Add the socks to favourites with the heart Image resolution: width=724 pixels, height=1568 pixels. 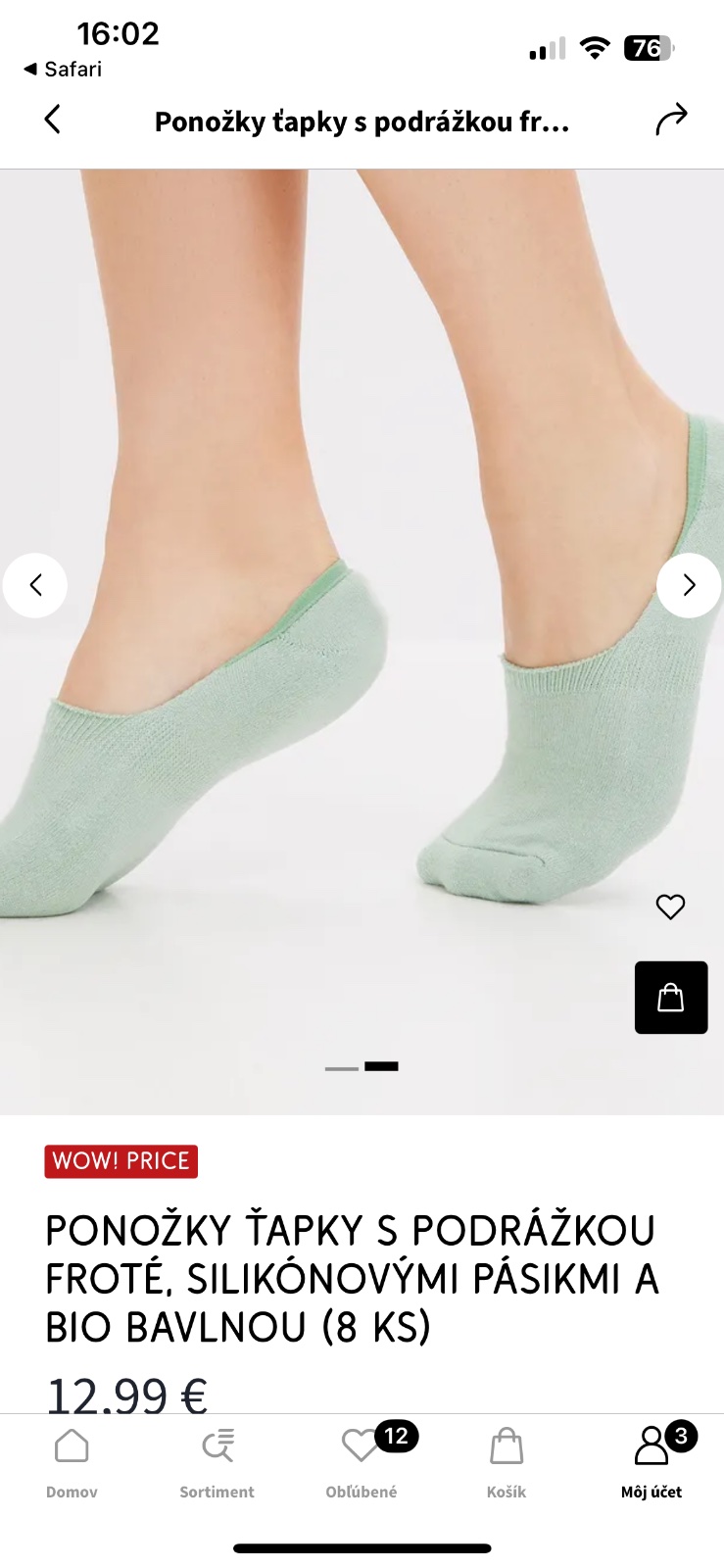click(x=670, y=906)
